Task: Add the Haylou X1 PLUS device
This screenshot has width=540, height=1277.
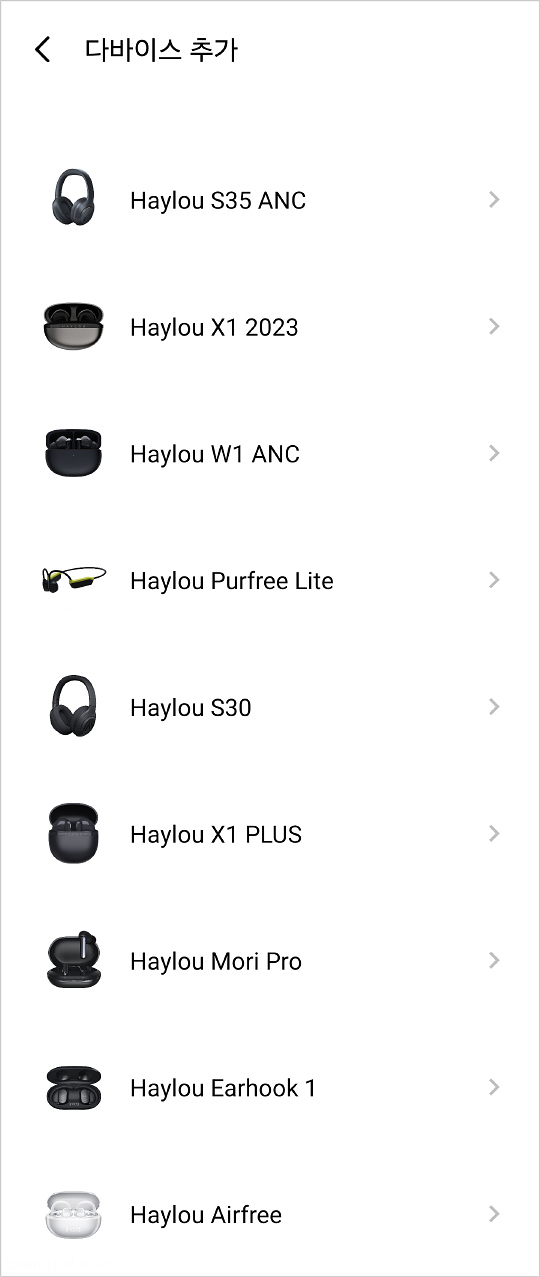Action: pyautogui.click(x=270, y=835)
